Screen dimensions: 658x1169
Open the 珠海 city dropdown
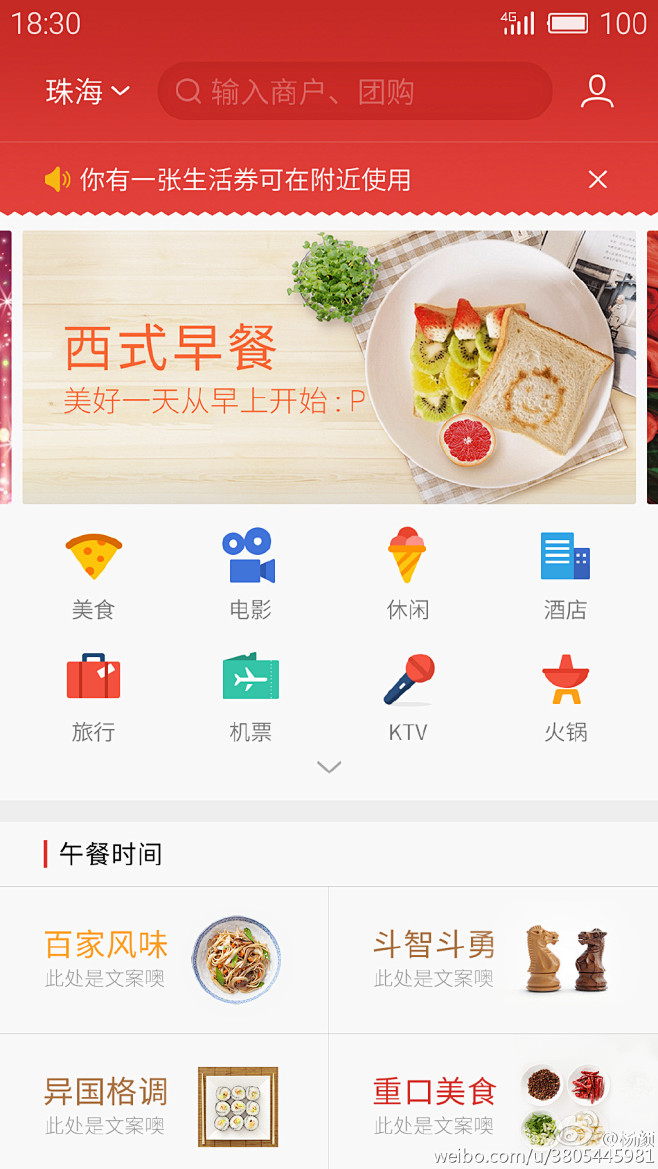click(x=88, y=92)
